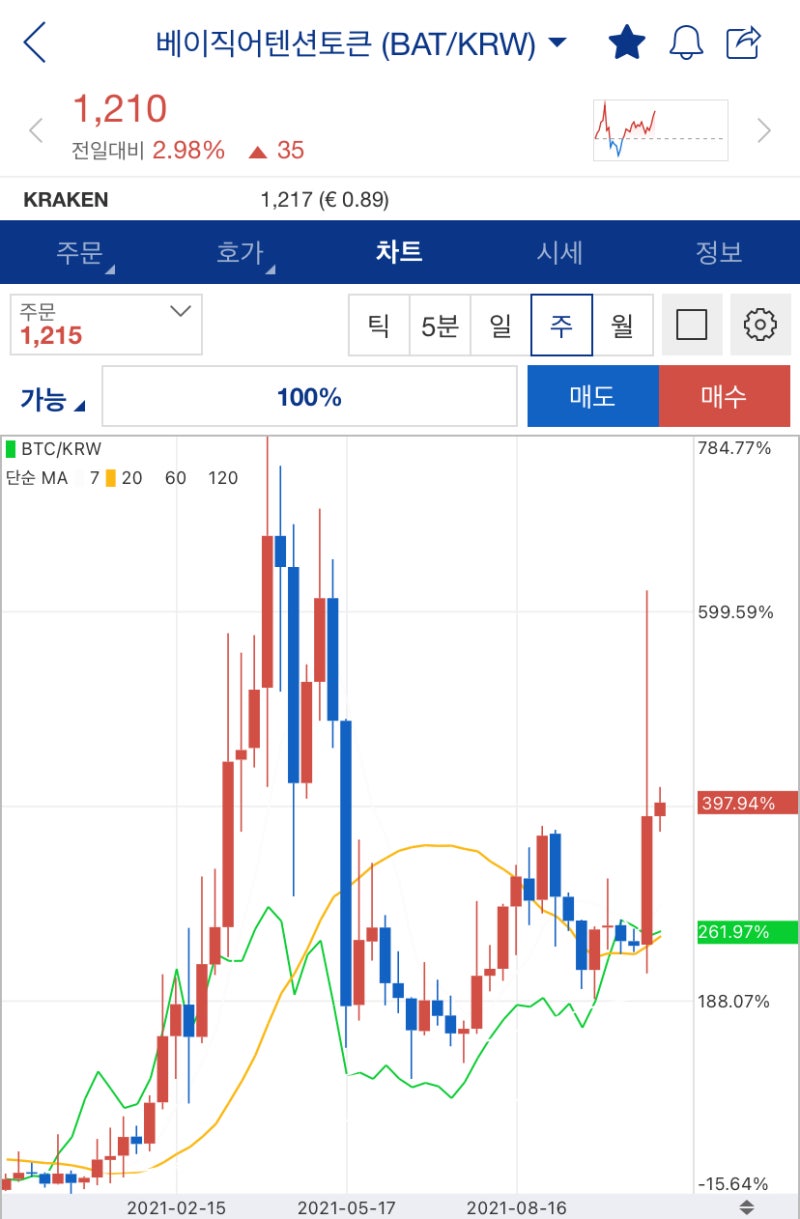Tap the 100% order amount field

[310, 397]
